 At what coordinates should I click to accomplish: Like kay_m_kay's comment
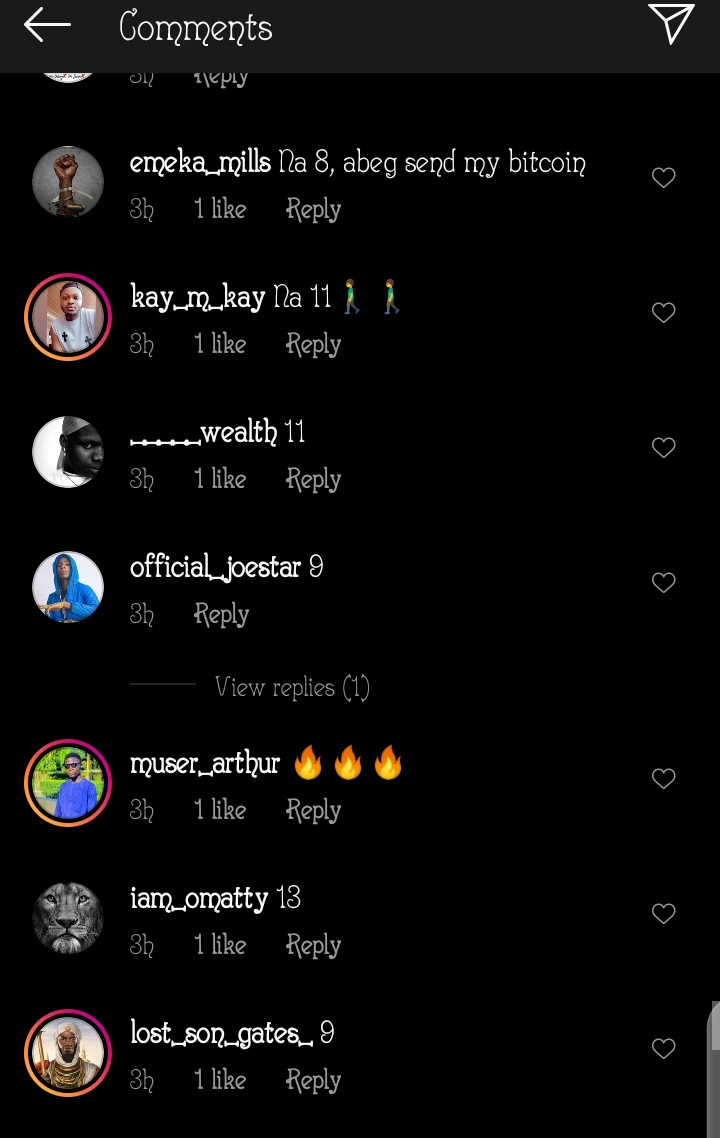[x=664, y=313]
